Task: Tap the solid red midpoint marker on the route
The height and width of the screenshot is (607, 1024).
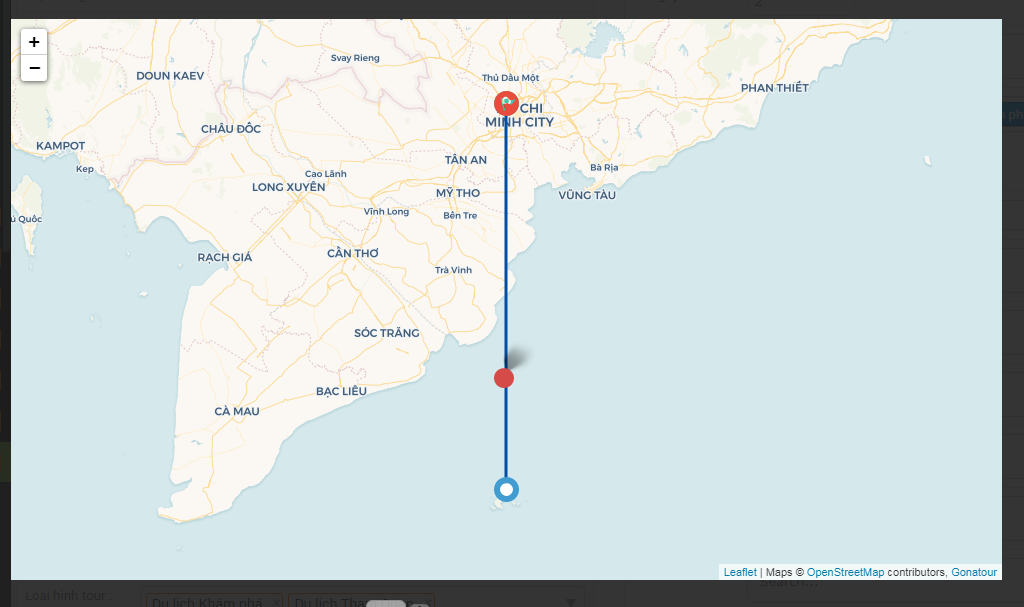Action: (x=504, y=378)
